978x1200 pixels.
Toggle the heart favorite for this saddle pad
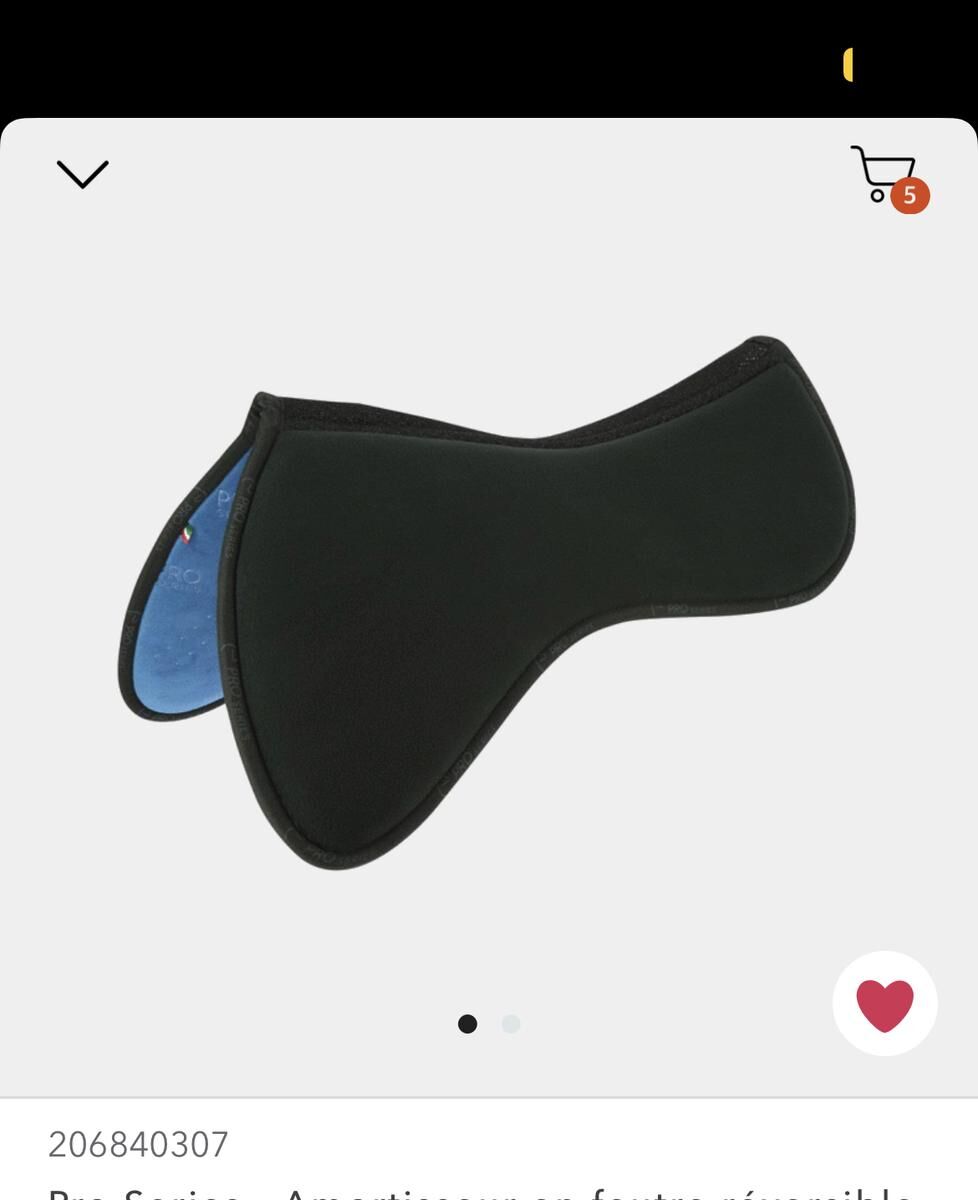coord(884,1003)
